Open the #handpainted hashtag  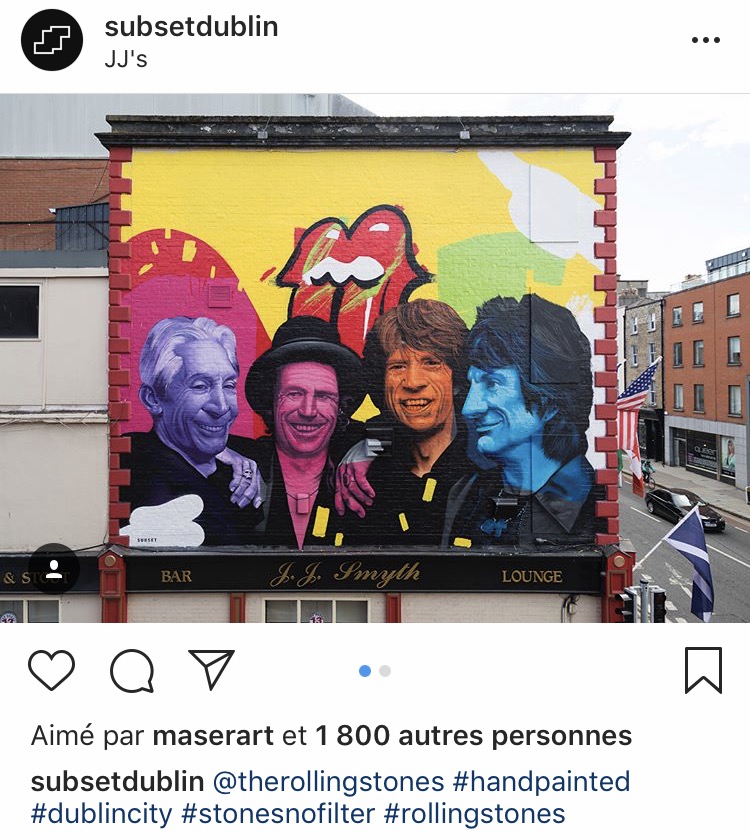pyautogui.click(x=541, y=781)
